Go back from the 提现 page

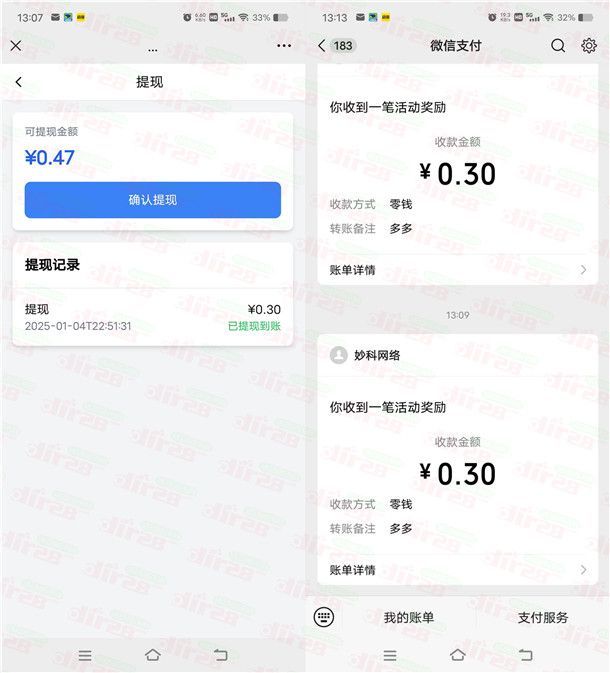pyautogui.click(x=19, y=82)
